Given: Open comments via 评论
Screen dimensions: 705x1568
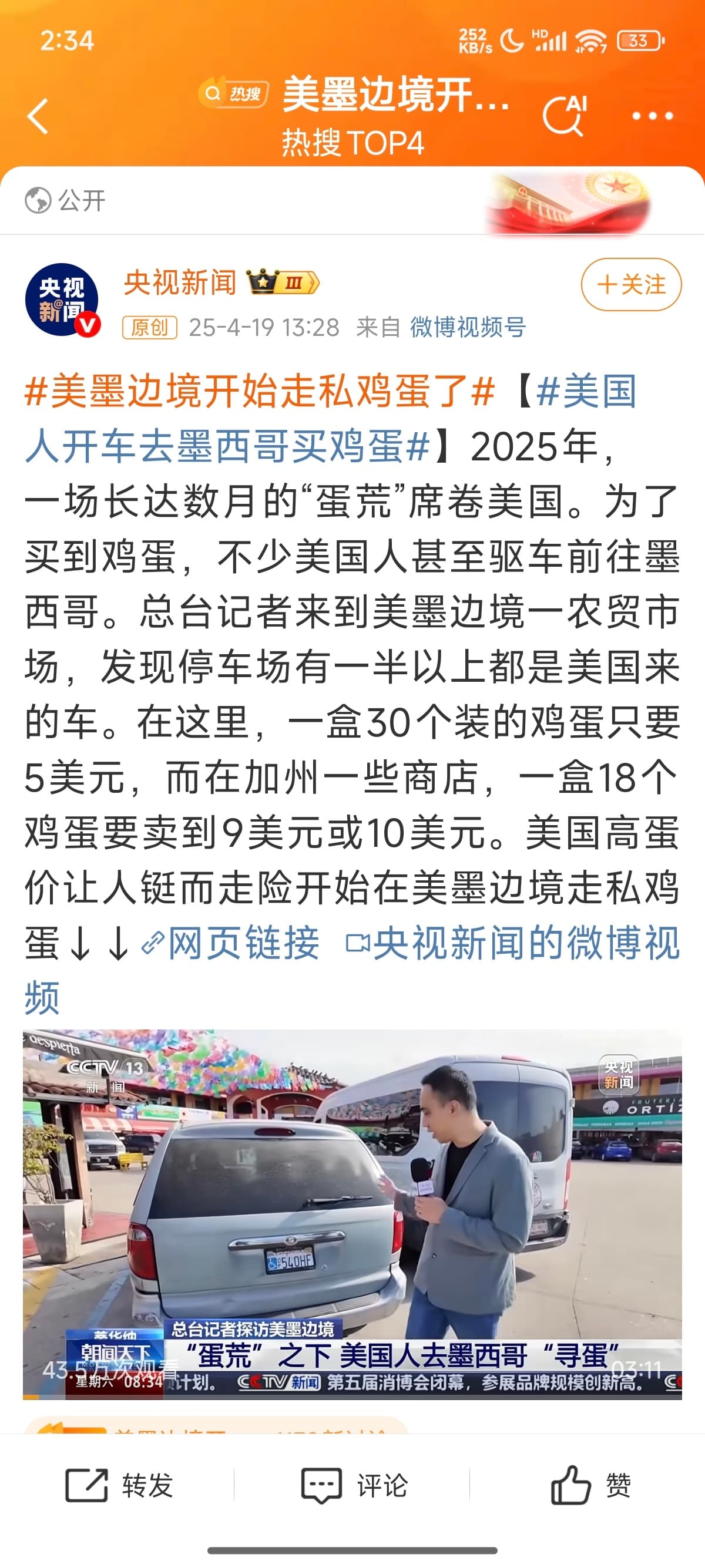Looking at the screenshot, I should (354, 1485).
